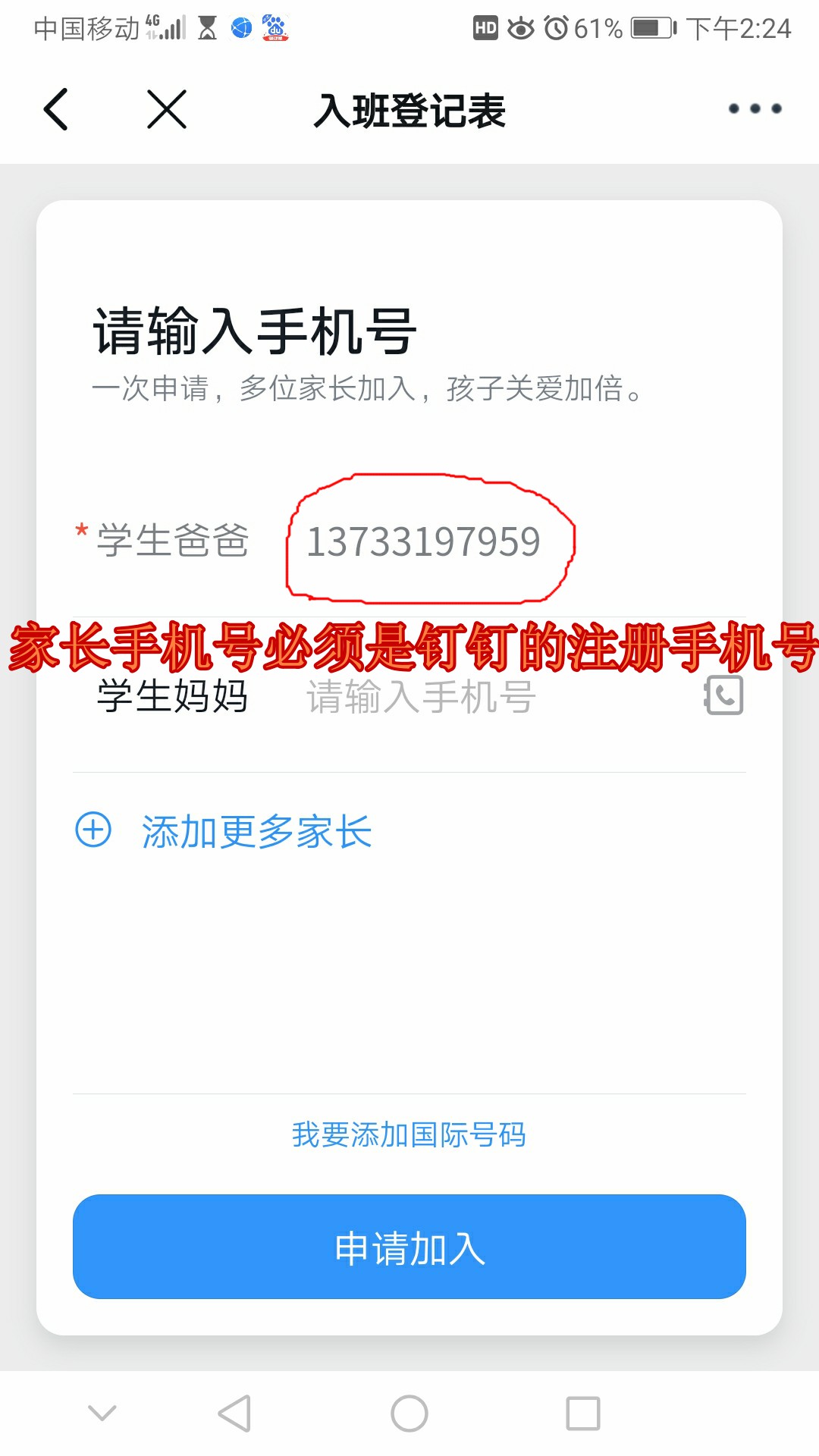The height and width of the screenshot is (1456, 819).
Task: Submit with the 申请加入 button
Action: (409, 1247)
